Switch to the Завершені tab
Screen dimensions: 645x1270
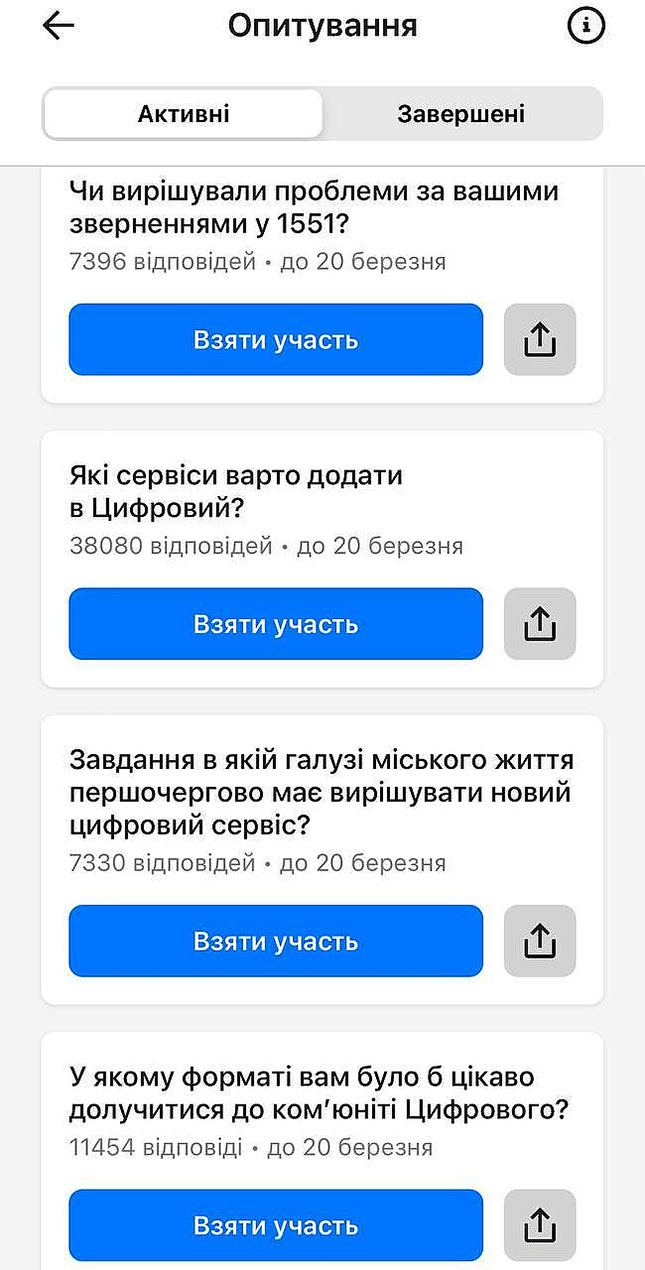461,114
